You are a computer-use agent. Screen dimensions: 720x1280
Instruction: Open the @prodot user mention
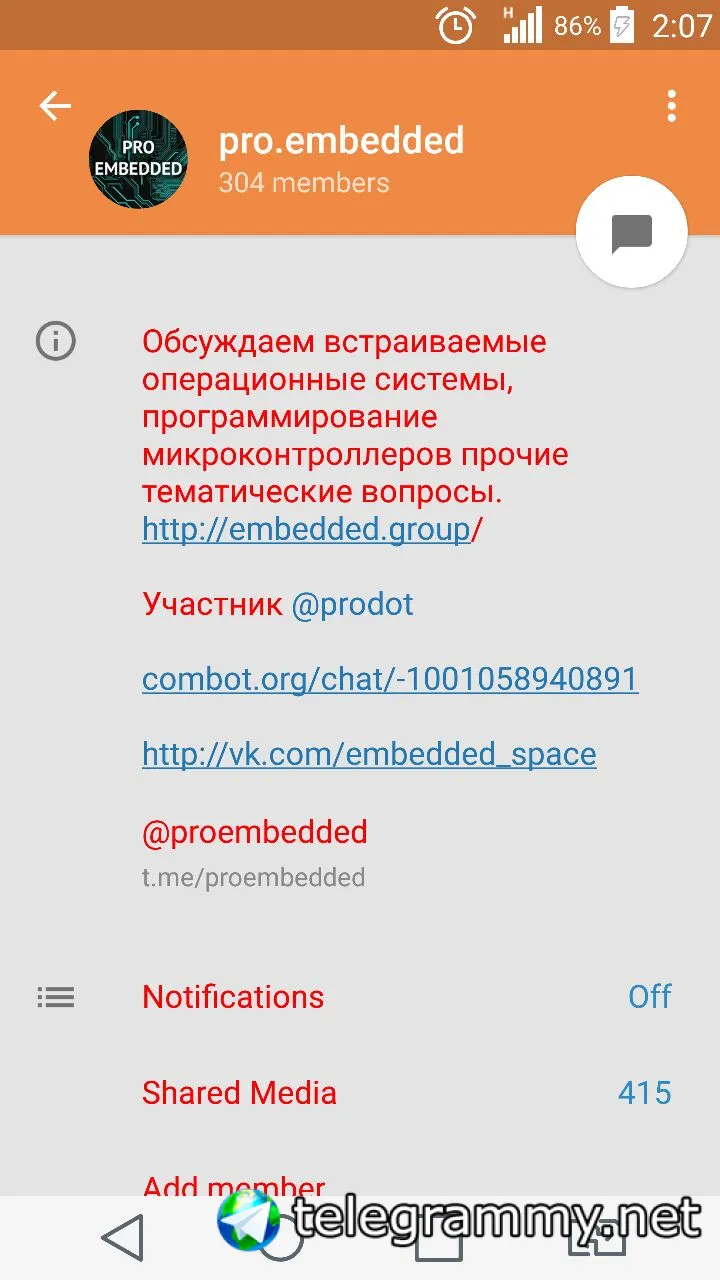coord(352,604)
